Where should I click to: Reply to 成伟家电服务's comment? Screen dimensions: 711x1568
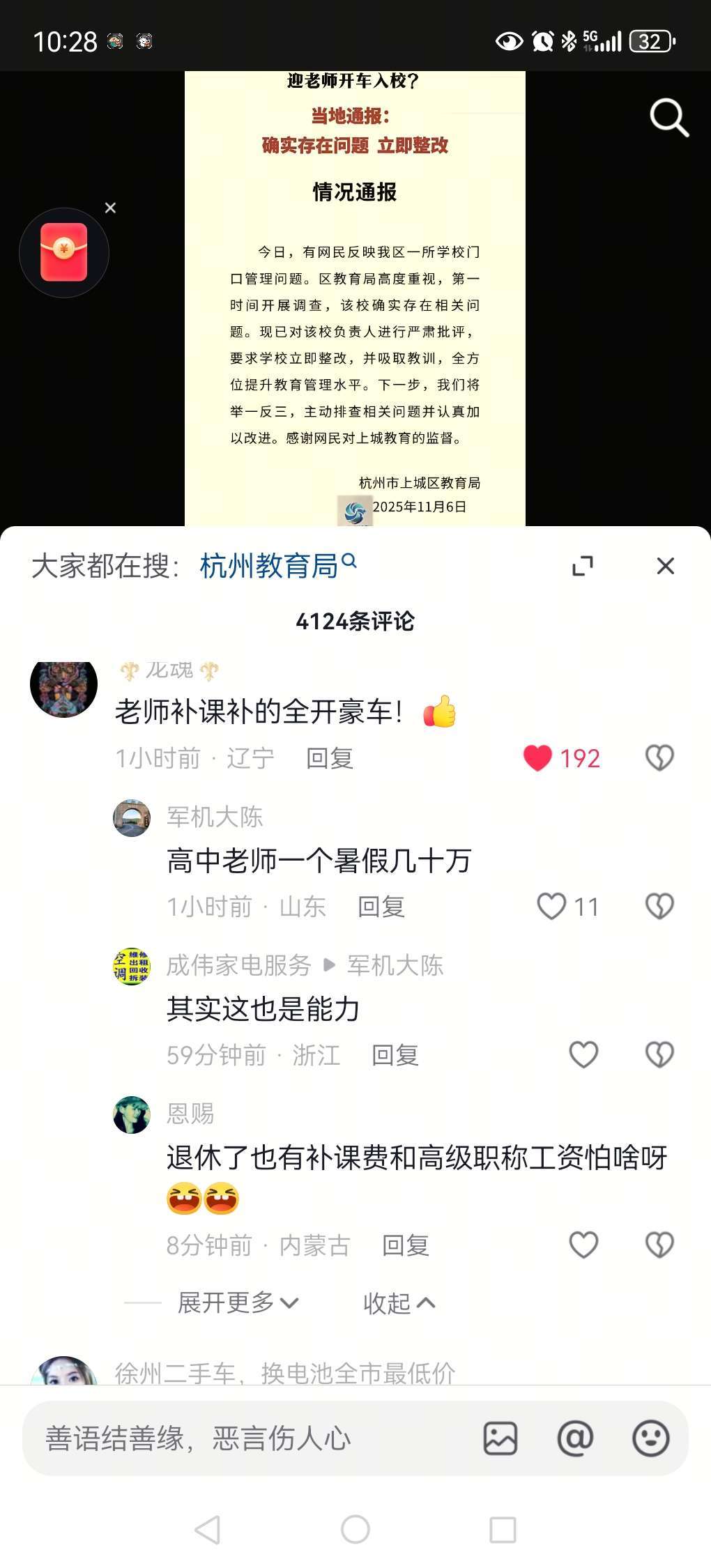point(395,1055)
